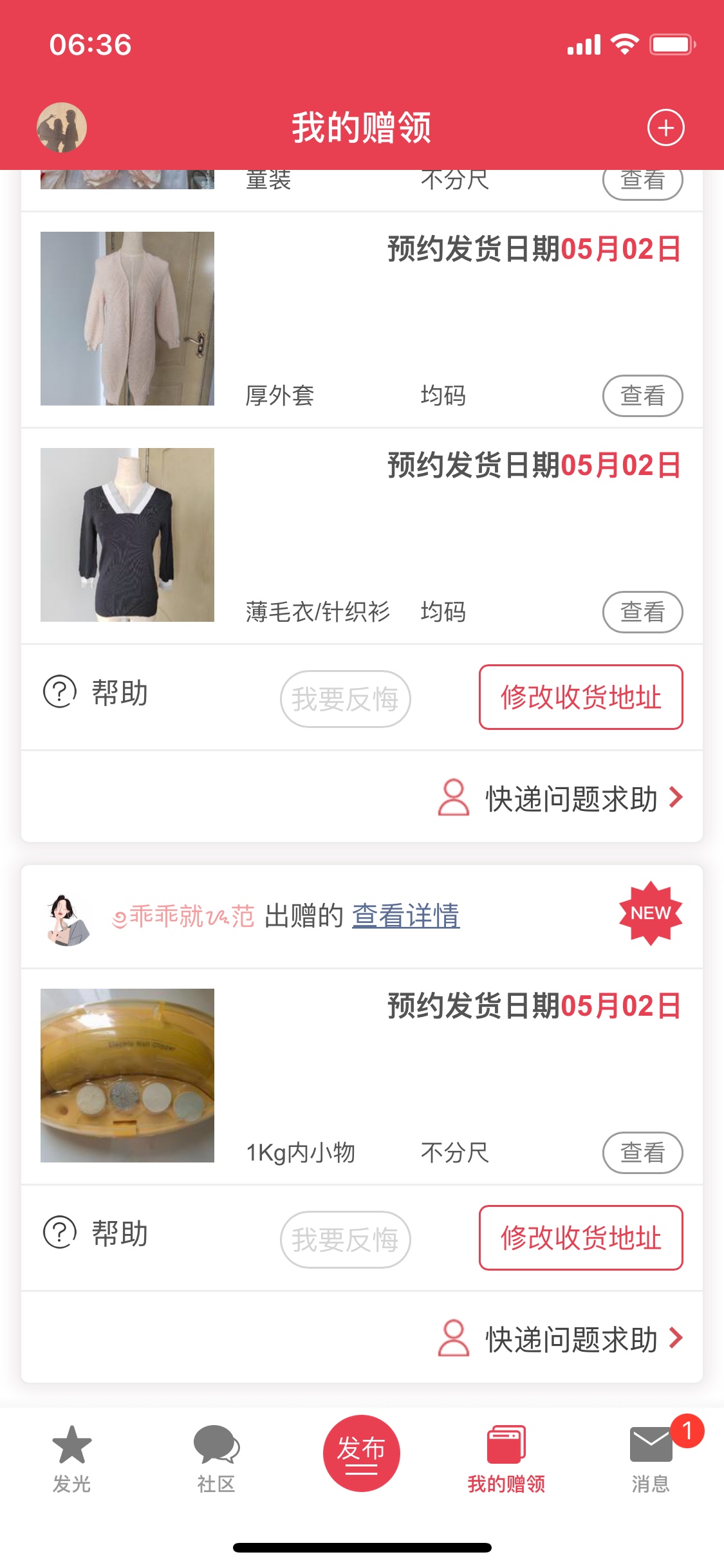The width and height of the screenshot is (724, 1568).
Task: Open 快递问题求助 below the 薄毛衣/针织衫 order
Action: 560,798
